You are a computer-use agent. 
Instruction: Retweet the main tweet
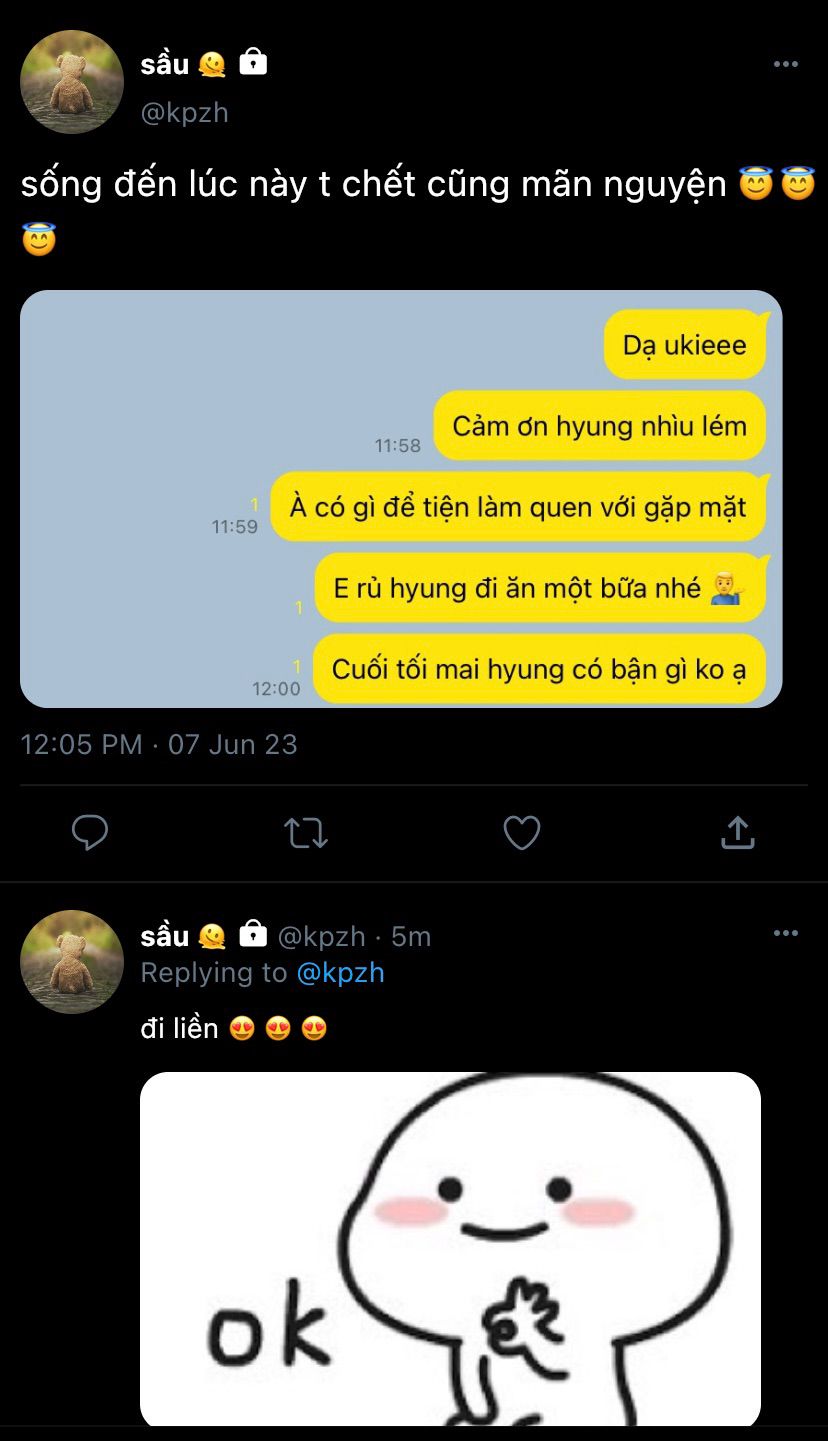[x=306, y=832]
